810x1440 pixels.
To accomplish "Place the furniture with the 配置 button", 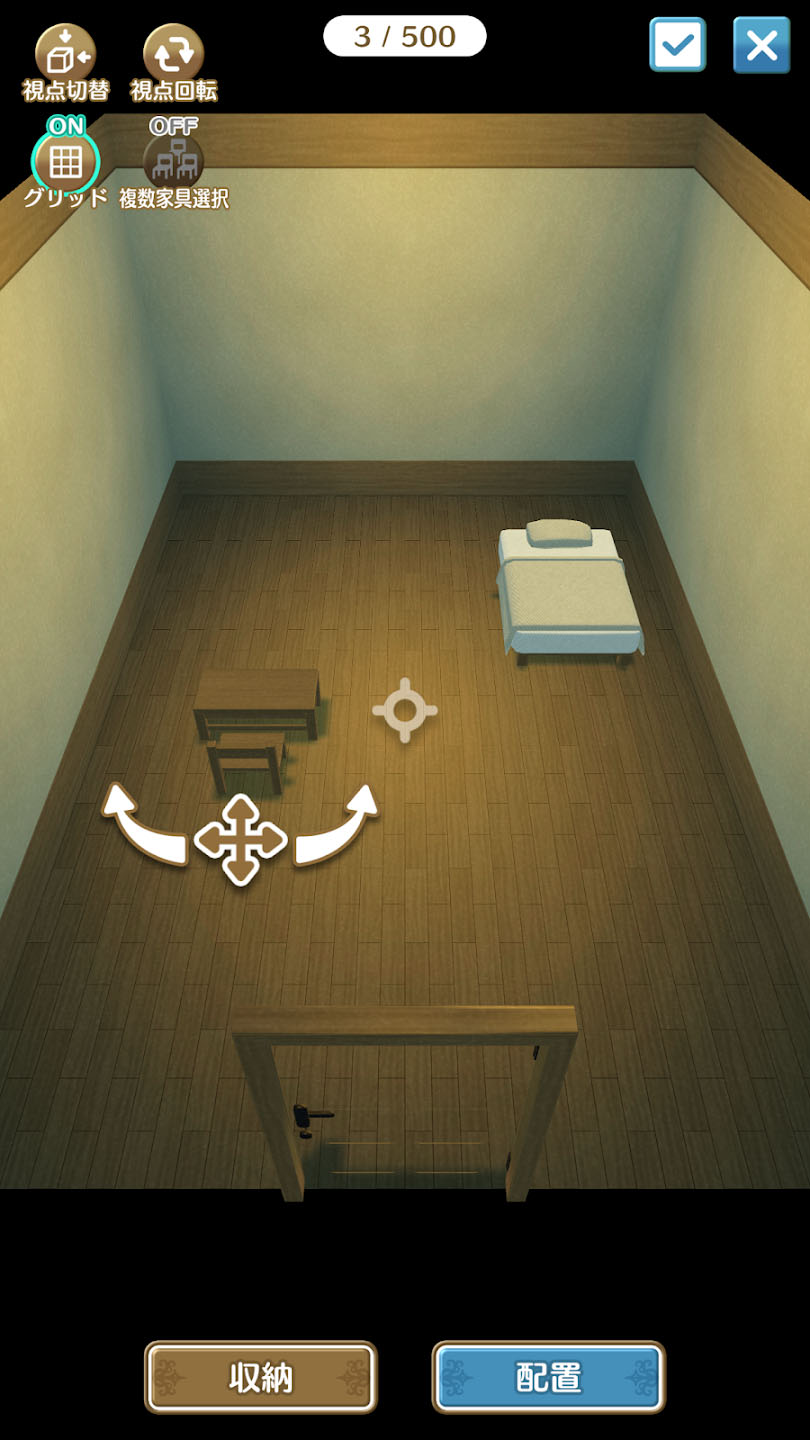I will pos(549,1377).
